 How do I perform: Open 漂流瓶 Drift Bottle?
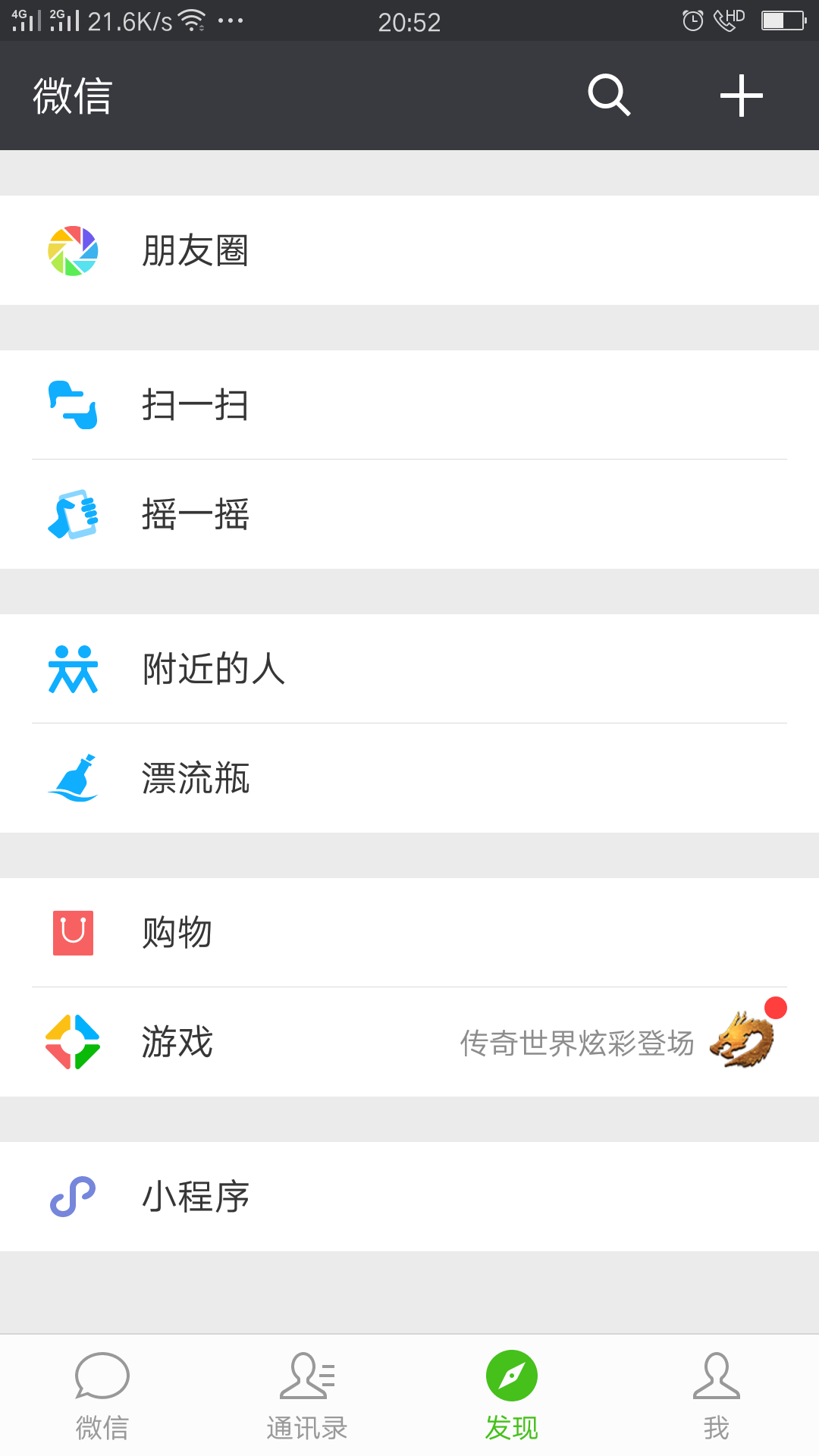409,778
